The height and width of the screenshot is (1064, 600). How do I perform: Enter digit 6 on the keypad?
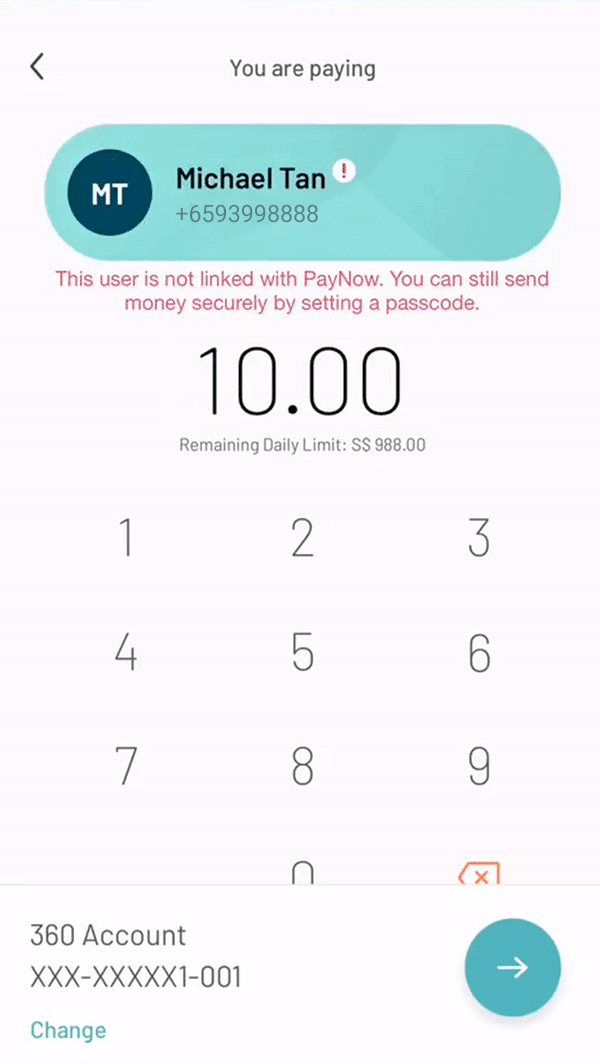point(479,653)
